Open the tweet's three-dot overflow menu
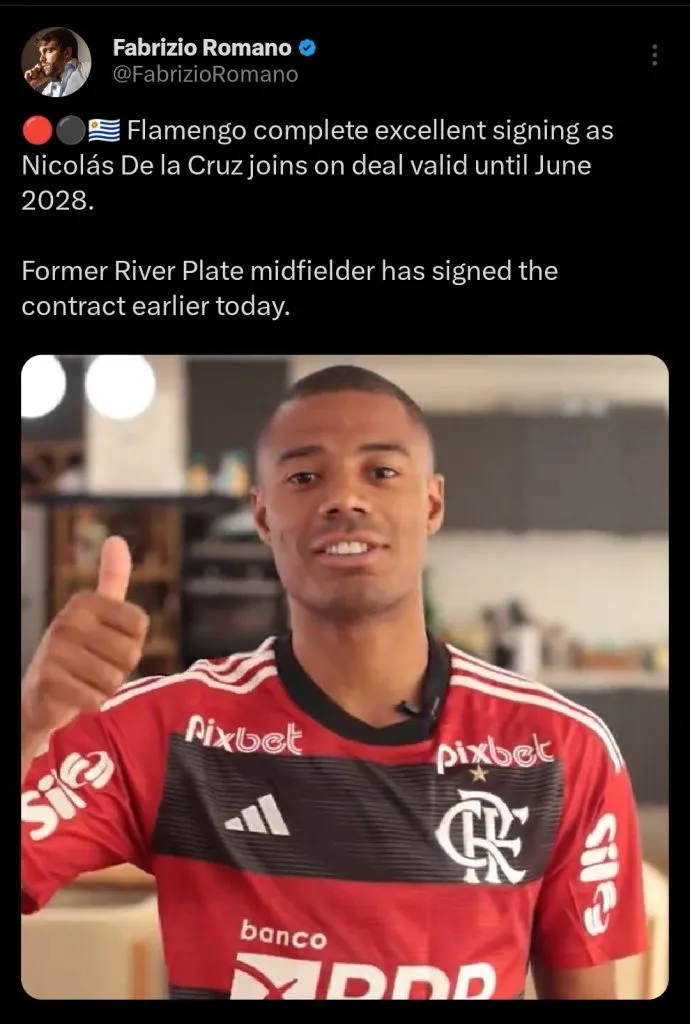Viewport: 690px width, 1024px height. pos(654,55)
